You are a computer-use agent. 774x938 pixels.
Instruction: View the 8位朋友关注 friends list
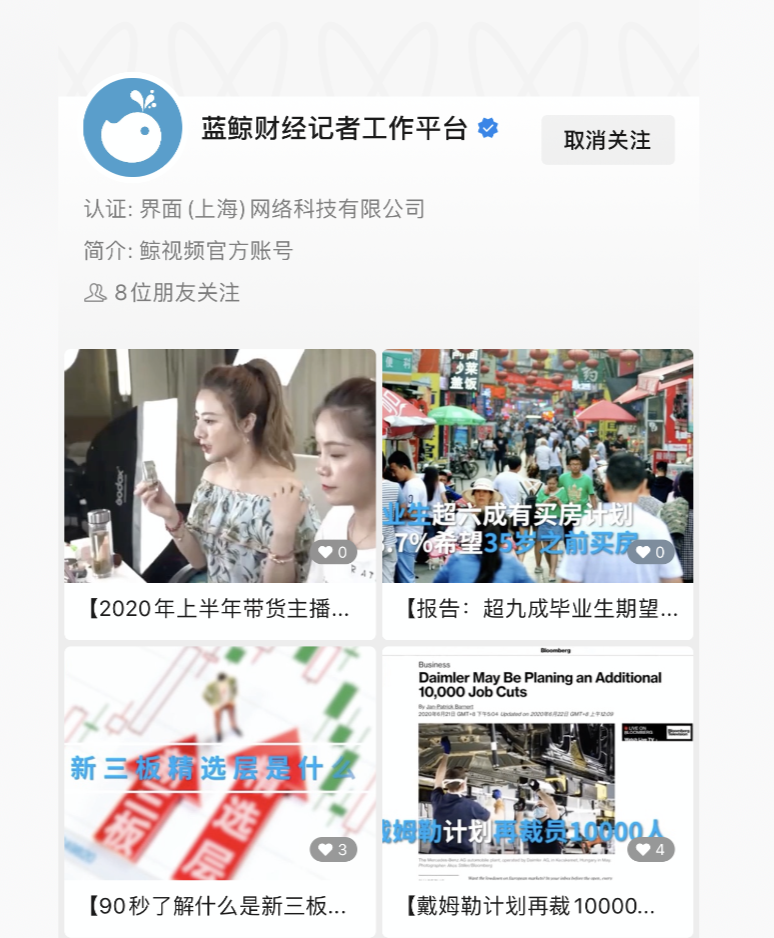point(163,293)
